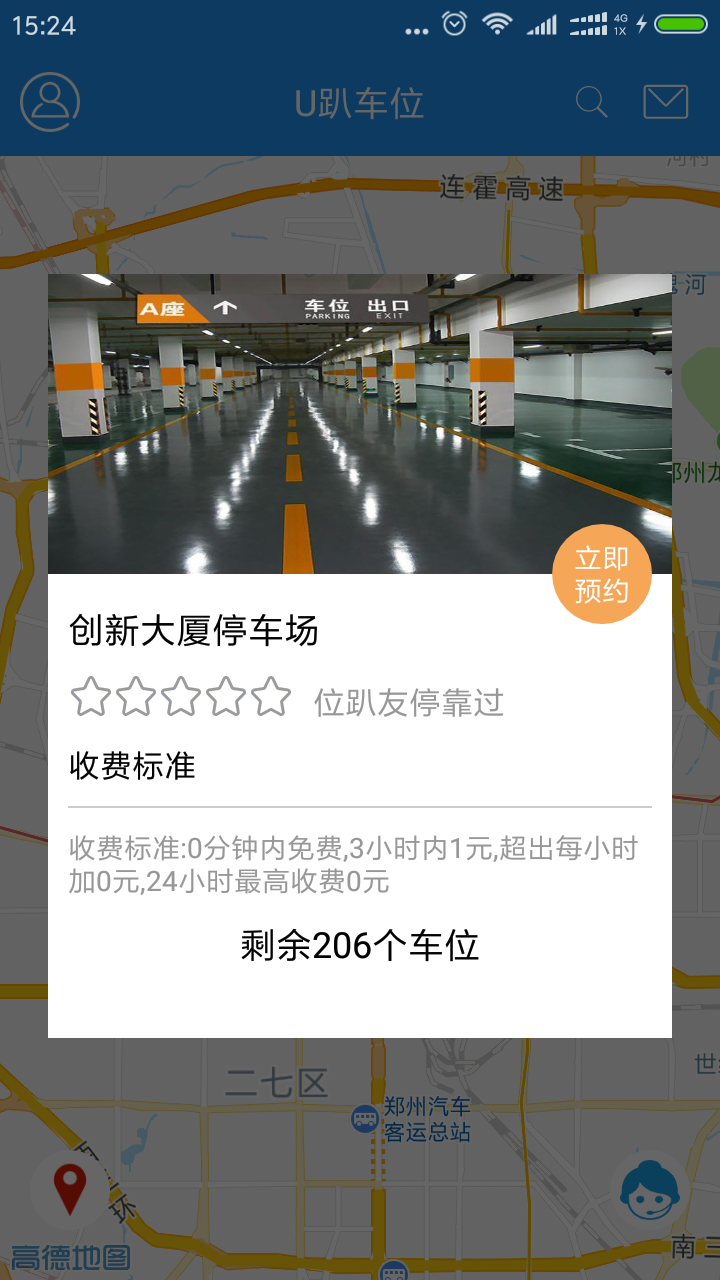Tap the red location pin button

(69, 1189)
